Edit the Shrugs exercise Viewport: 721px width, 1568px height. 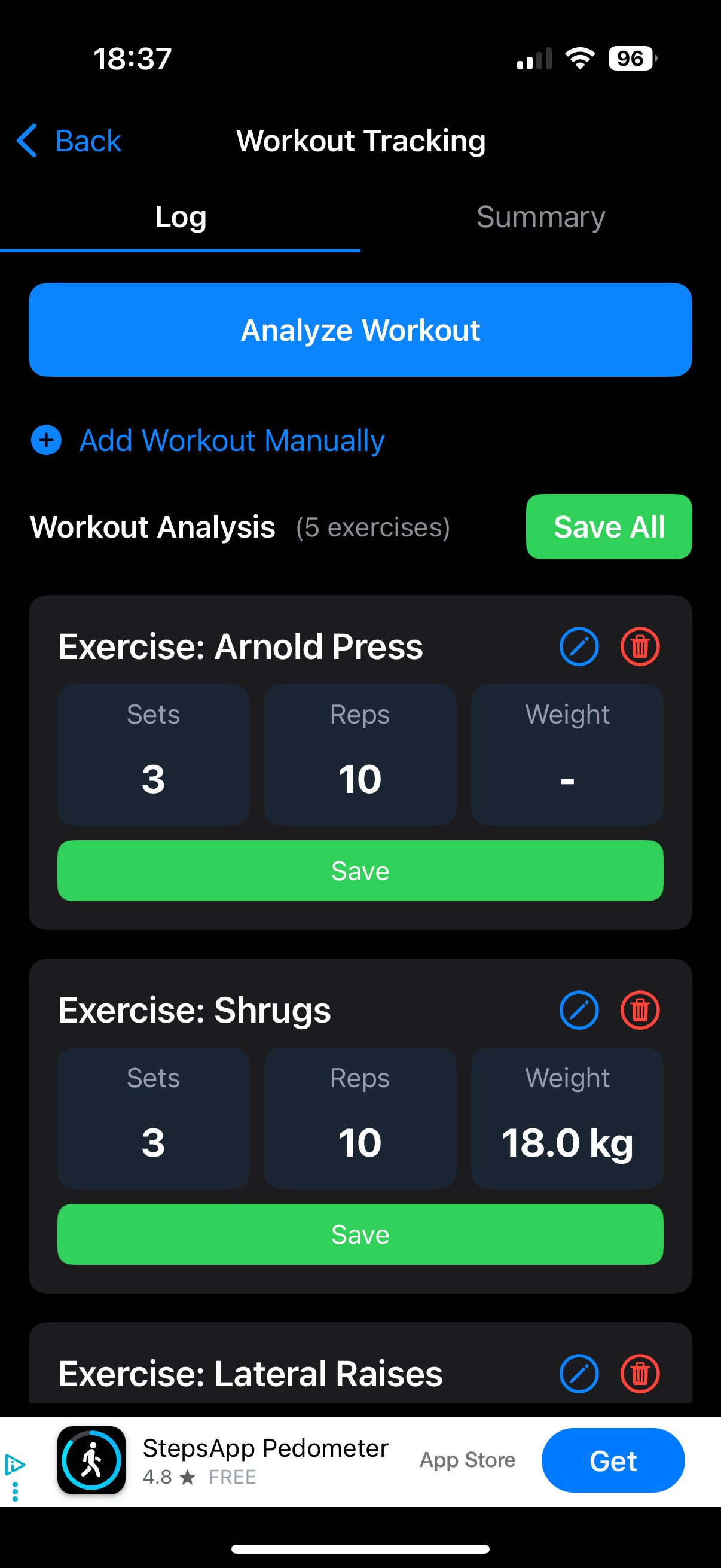click(x=579, y=1010)
